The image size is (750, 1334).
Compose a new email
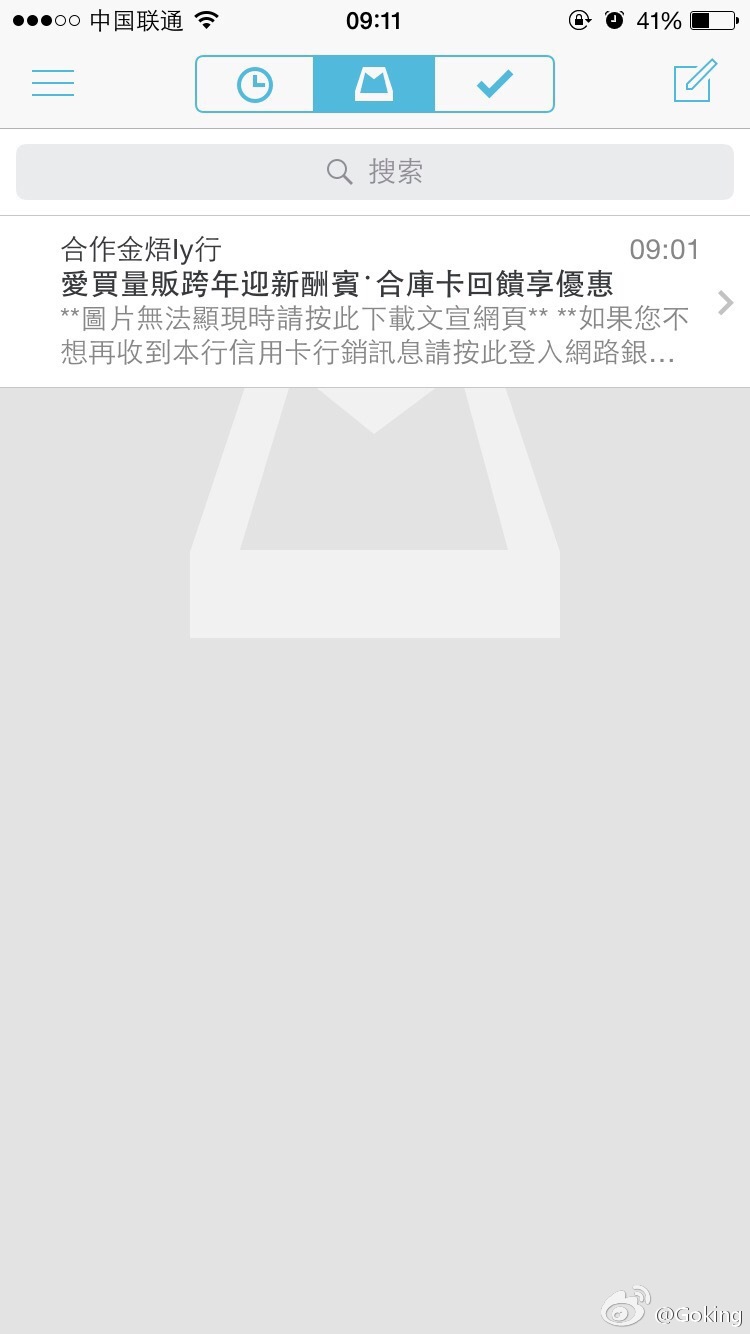(695, 81)
